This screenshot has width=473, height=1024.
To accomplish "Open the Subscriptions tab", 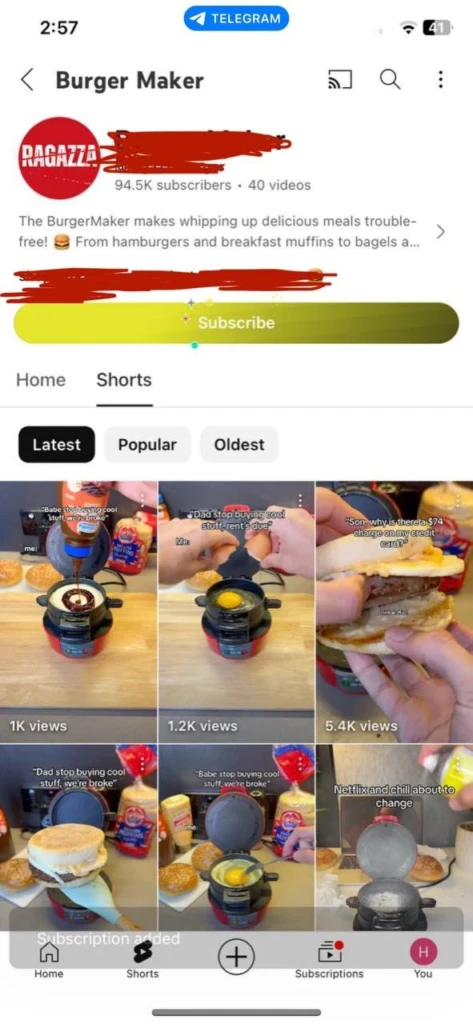I will click(329, 959).
